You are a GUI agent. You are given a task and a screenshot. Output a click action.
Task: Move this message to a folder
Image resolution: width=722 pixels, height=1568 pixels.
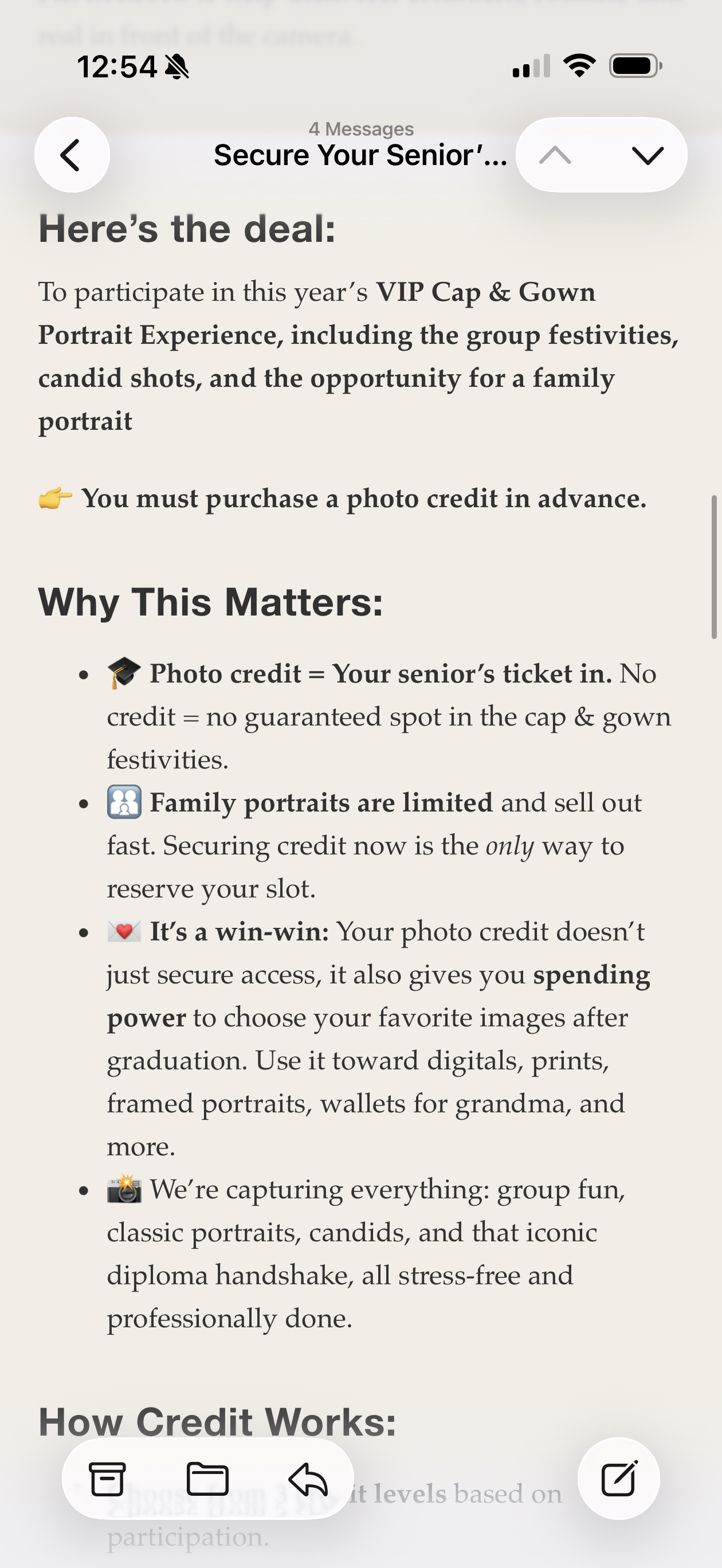tap(207, 1479)
